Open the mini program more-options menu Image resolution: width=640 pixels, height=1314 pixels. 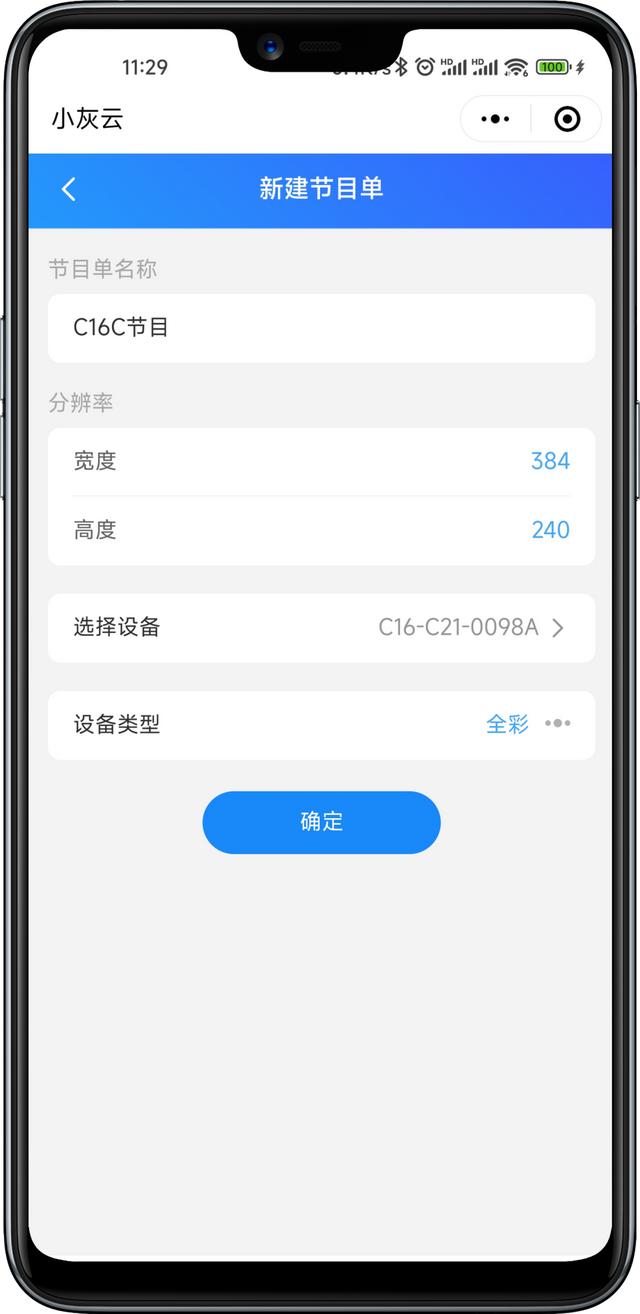[x=495, y=120]
